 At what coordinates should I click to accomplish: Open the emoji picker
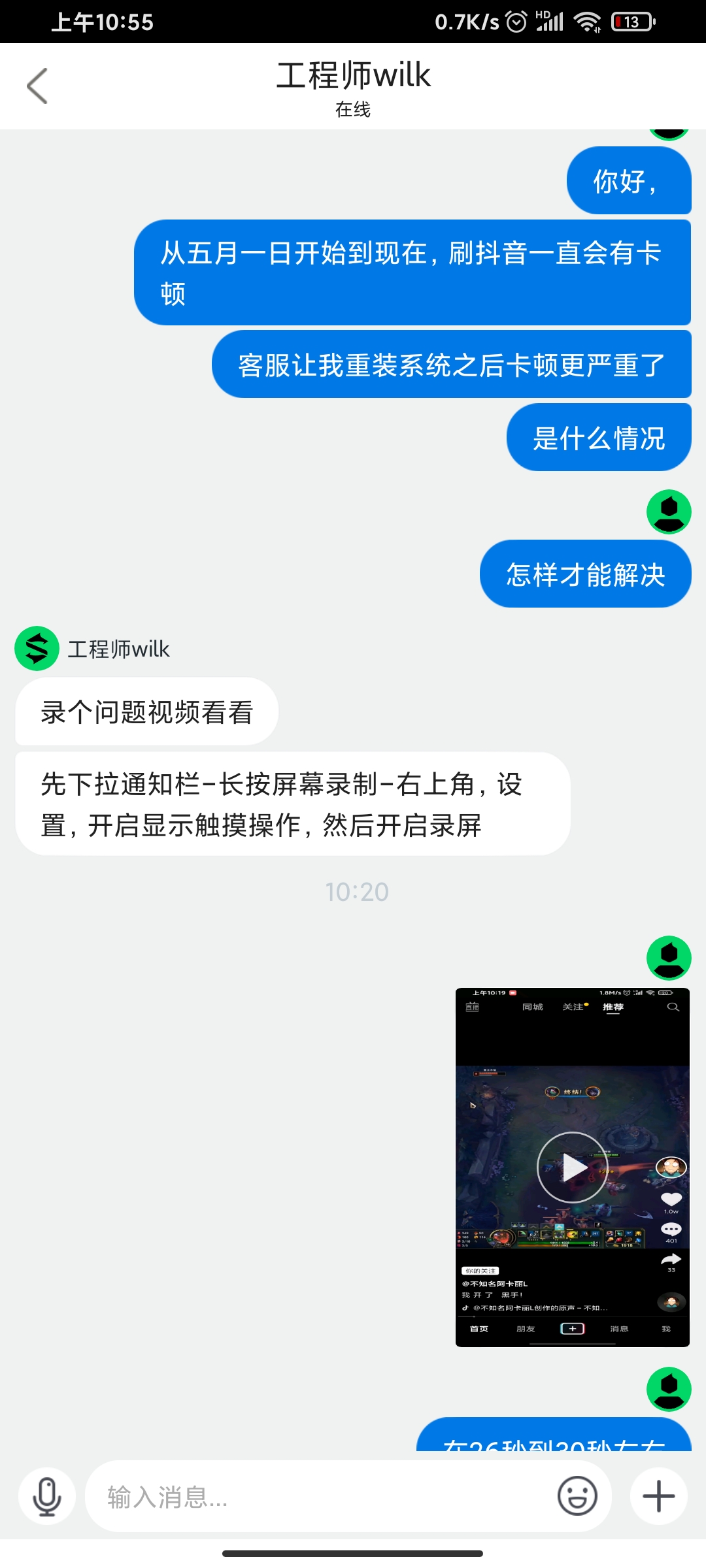pyautogui.click(x=577, y=1496)
